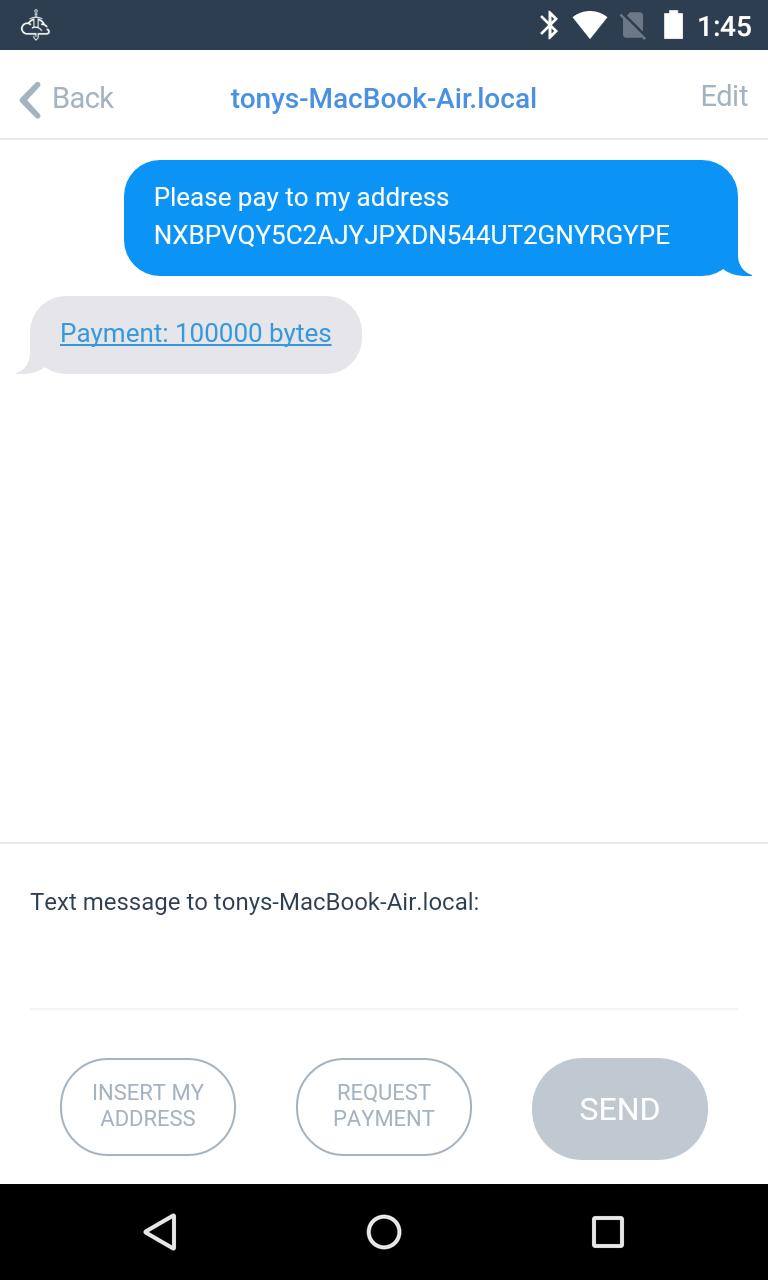Open the Payment: 100000 bytes link
The image size is (768, 1280).
click(195, 333)
